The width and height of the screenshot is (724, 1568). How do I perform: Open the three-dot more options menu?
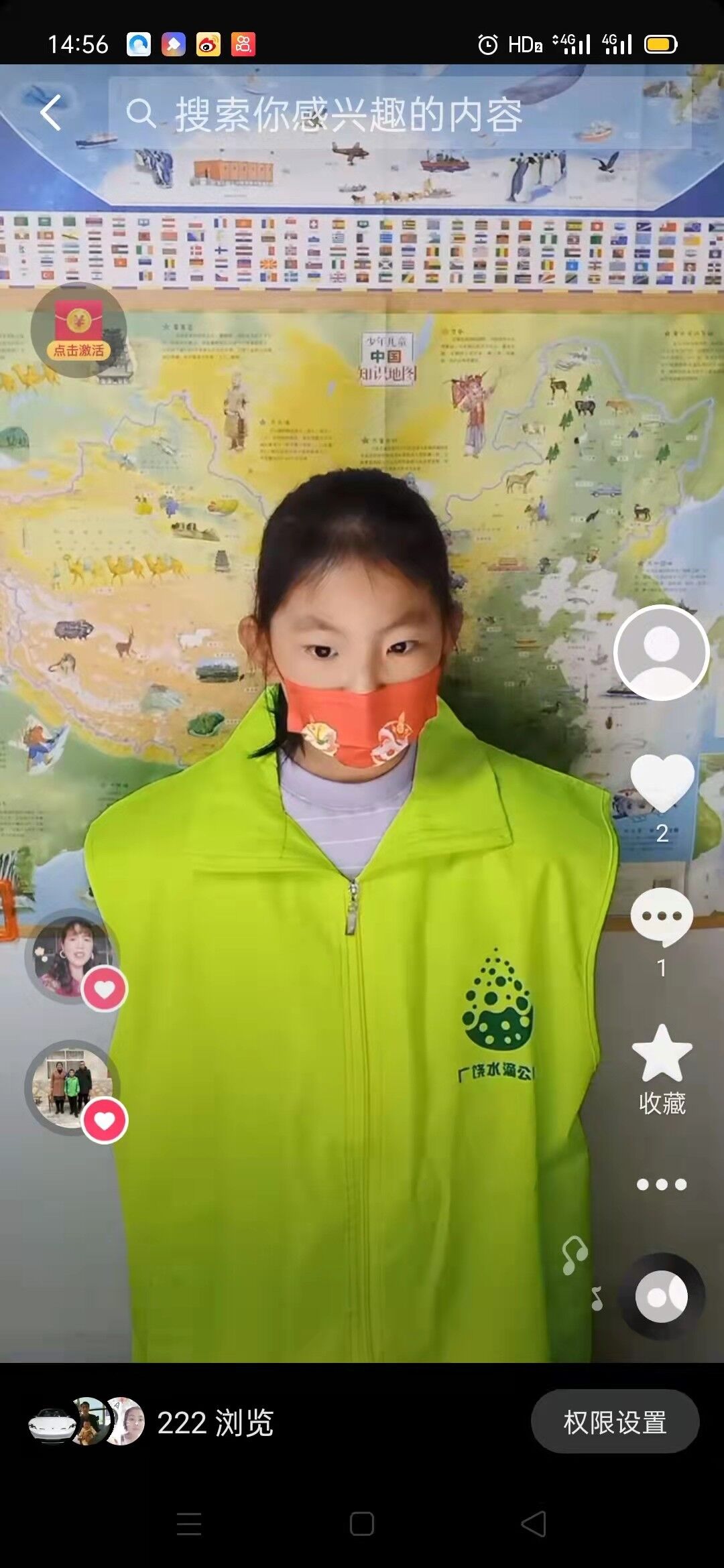(x=662, y=1184)
